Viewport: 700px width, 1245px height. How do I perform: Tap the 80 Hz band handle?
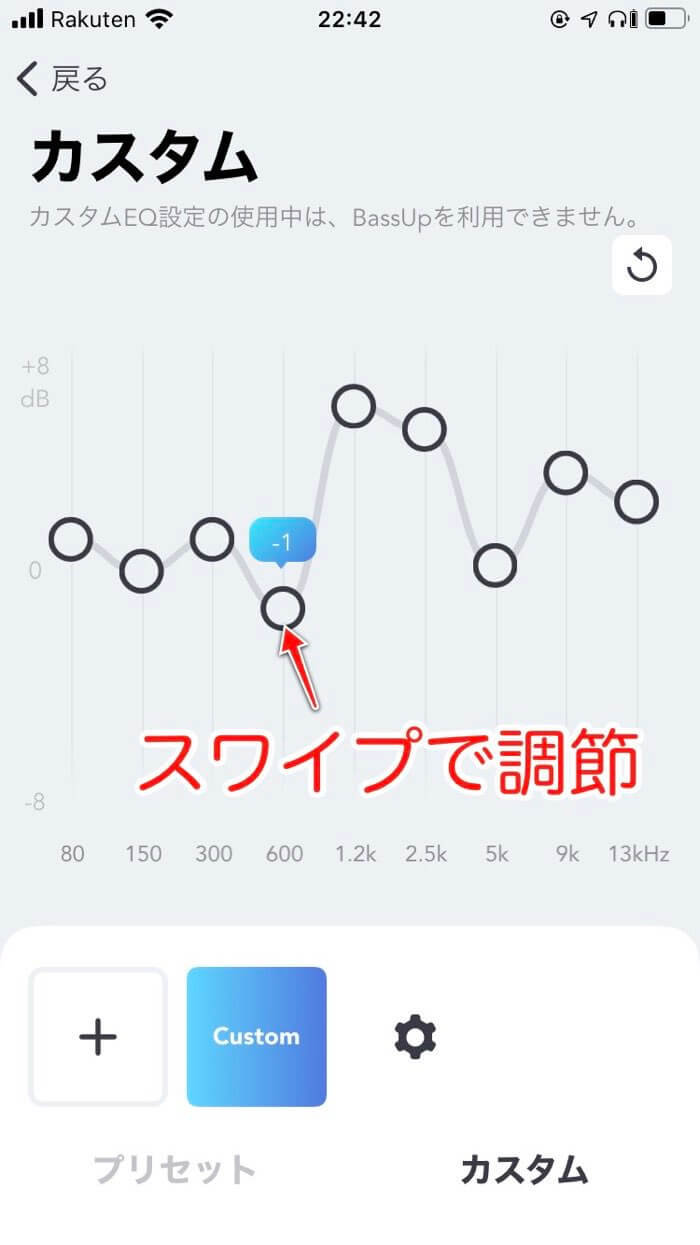(71, 540)
